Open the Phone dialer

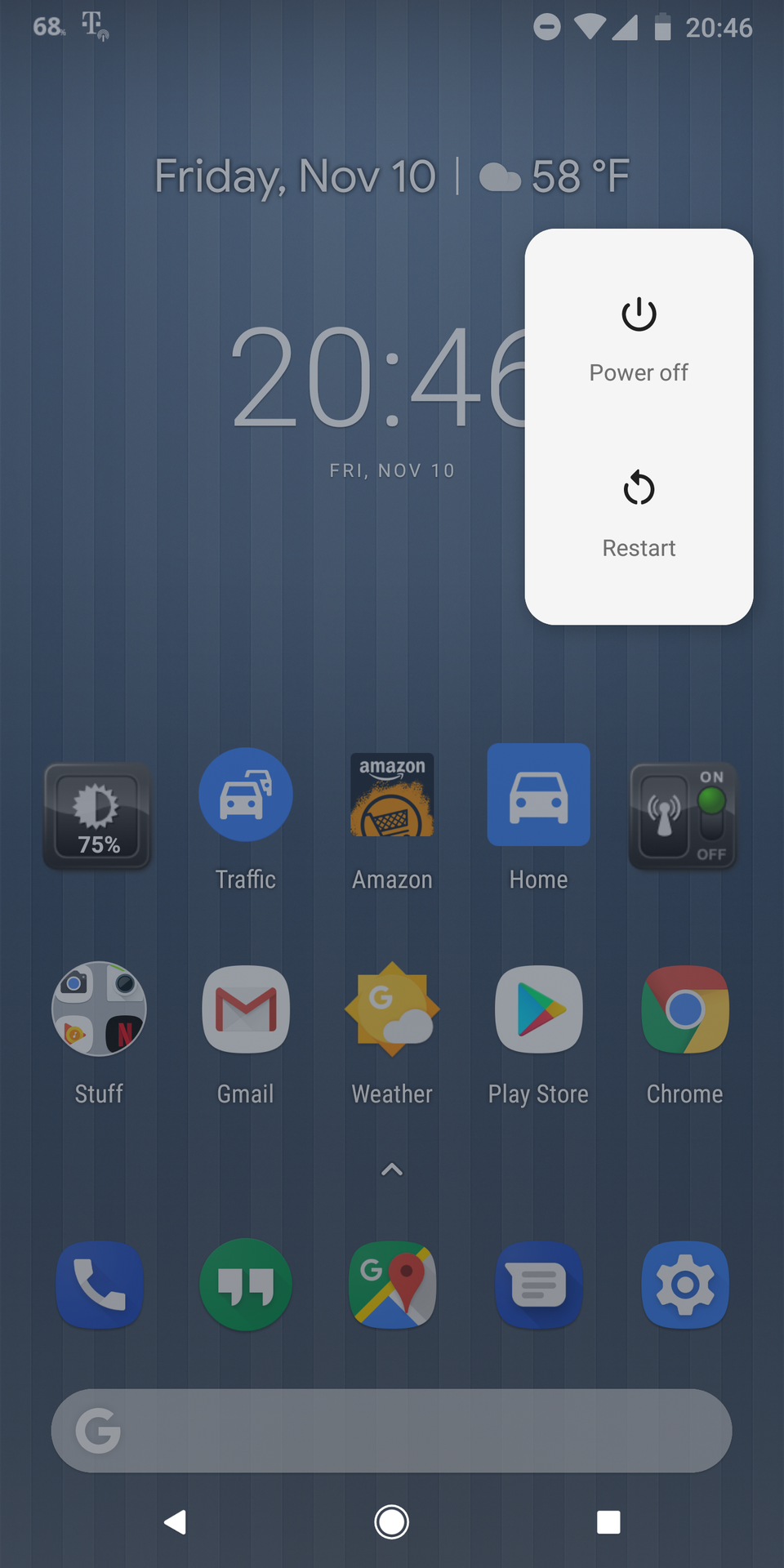pyautogui.click(x=100, y=1285)
